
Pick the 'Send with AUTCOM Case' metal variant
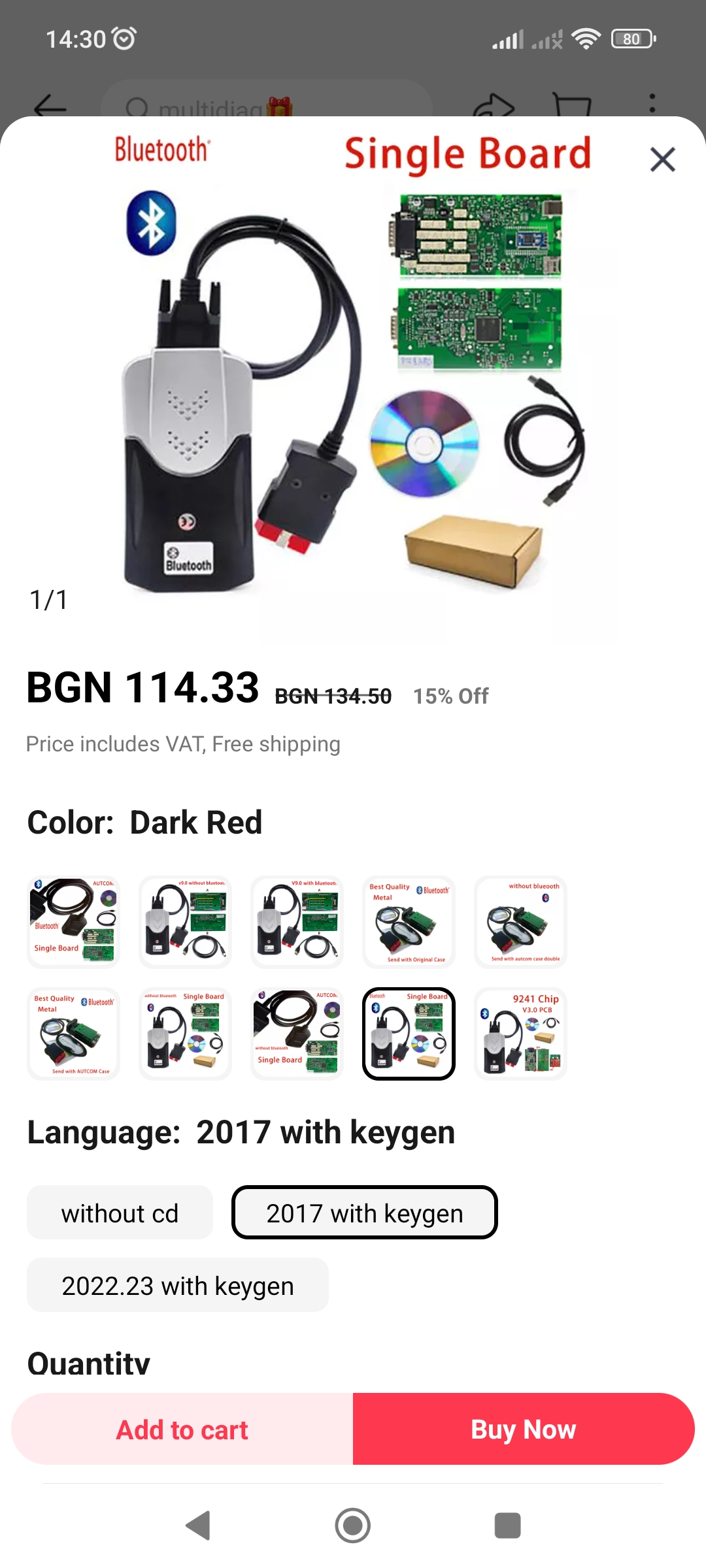pos(74,1034)
